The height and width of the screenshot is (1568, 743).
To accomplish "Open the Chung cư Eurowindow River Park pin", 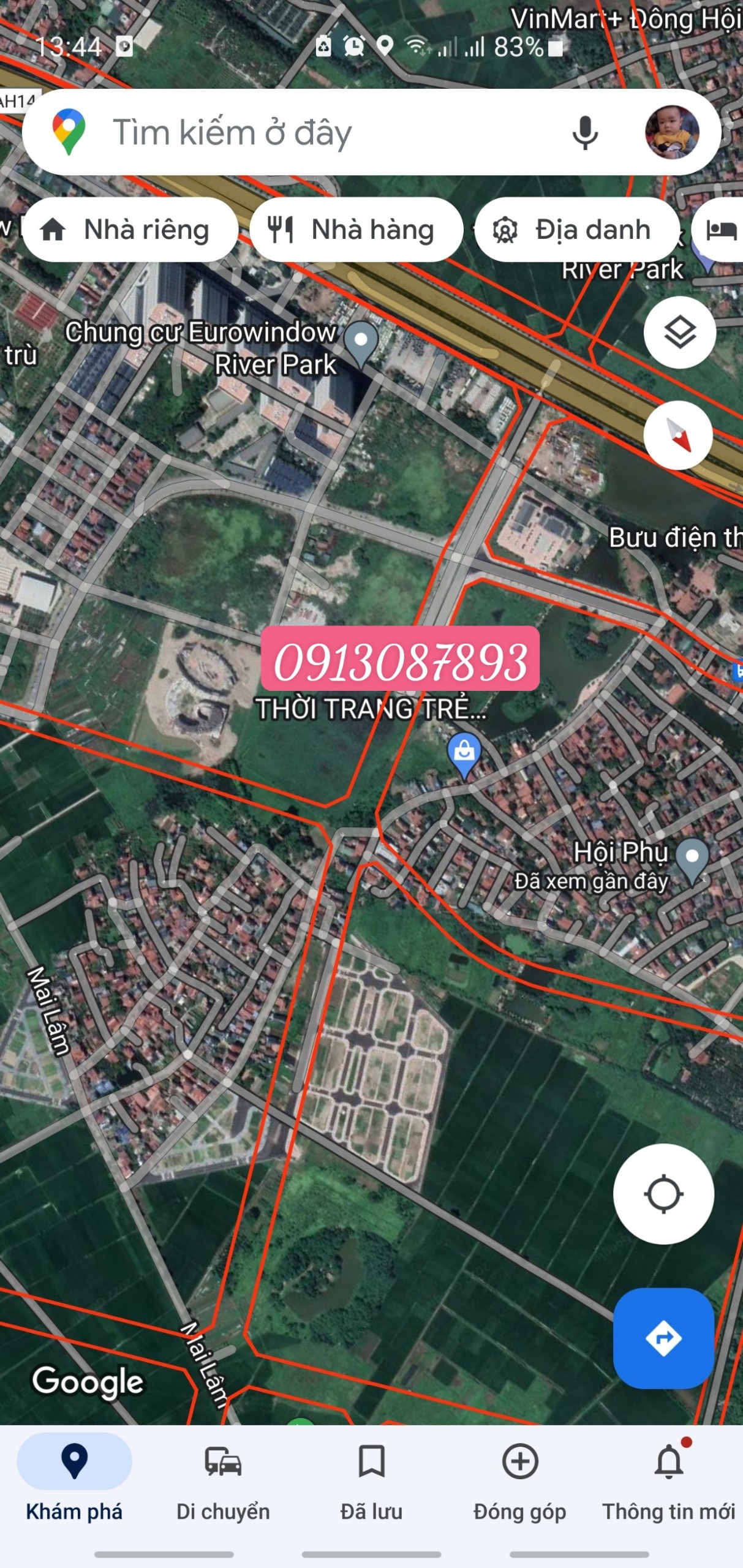I will (361, 341).
